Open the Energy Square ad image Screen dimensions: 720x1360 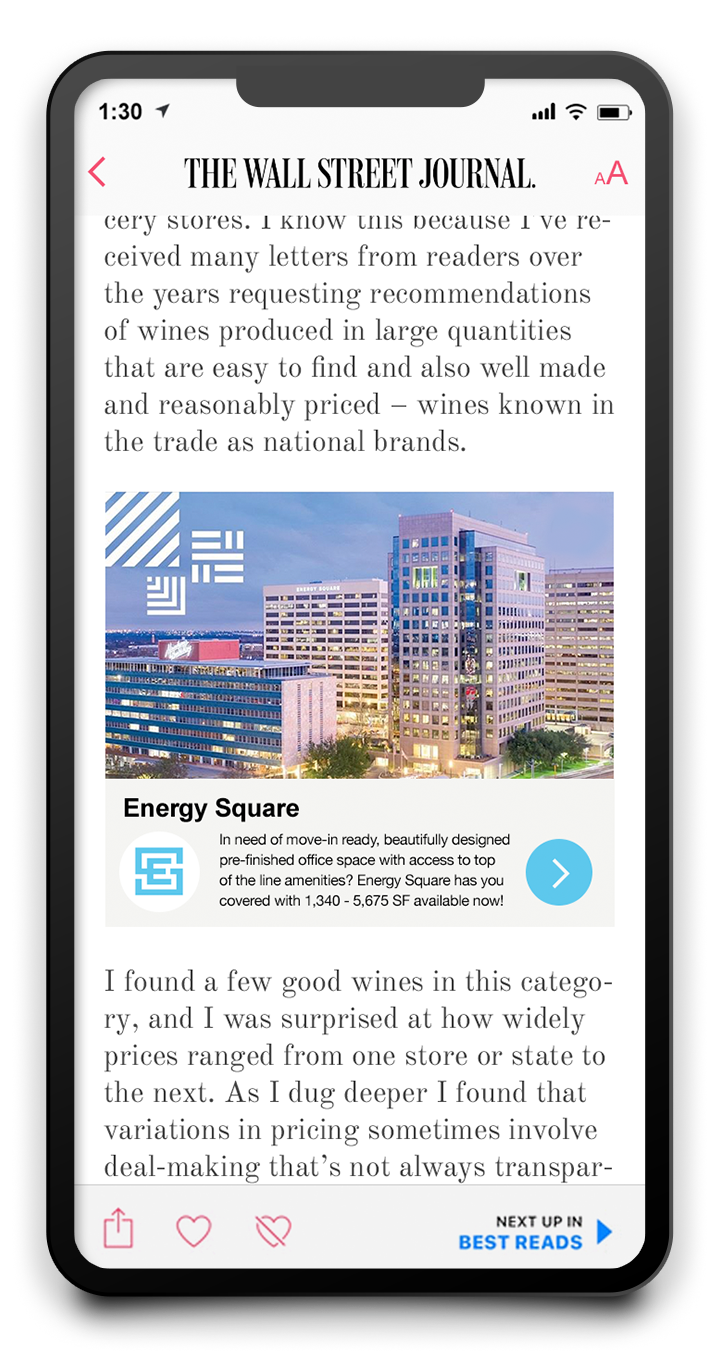[x=360, y=635]
